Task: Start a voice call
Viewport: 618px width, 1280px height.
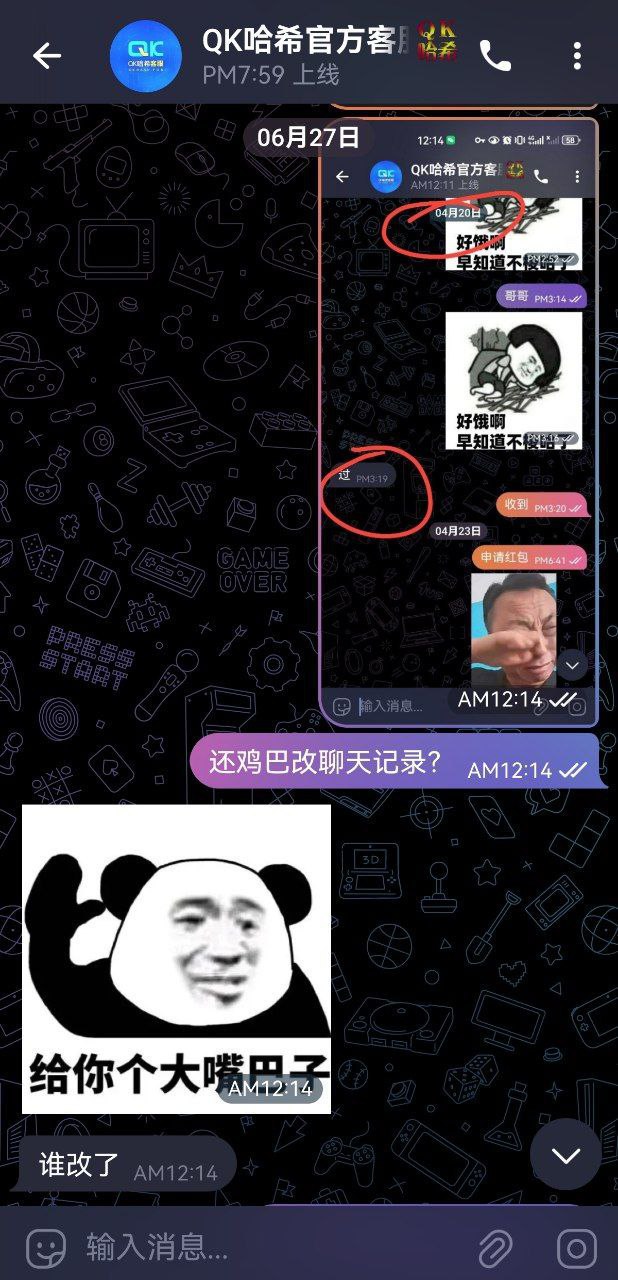Action: (x=495, y=56)
